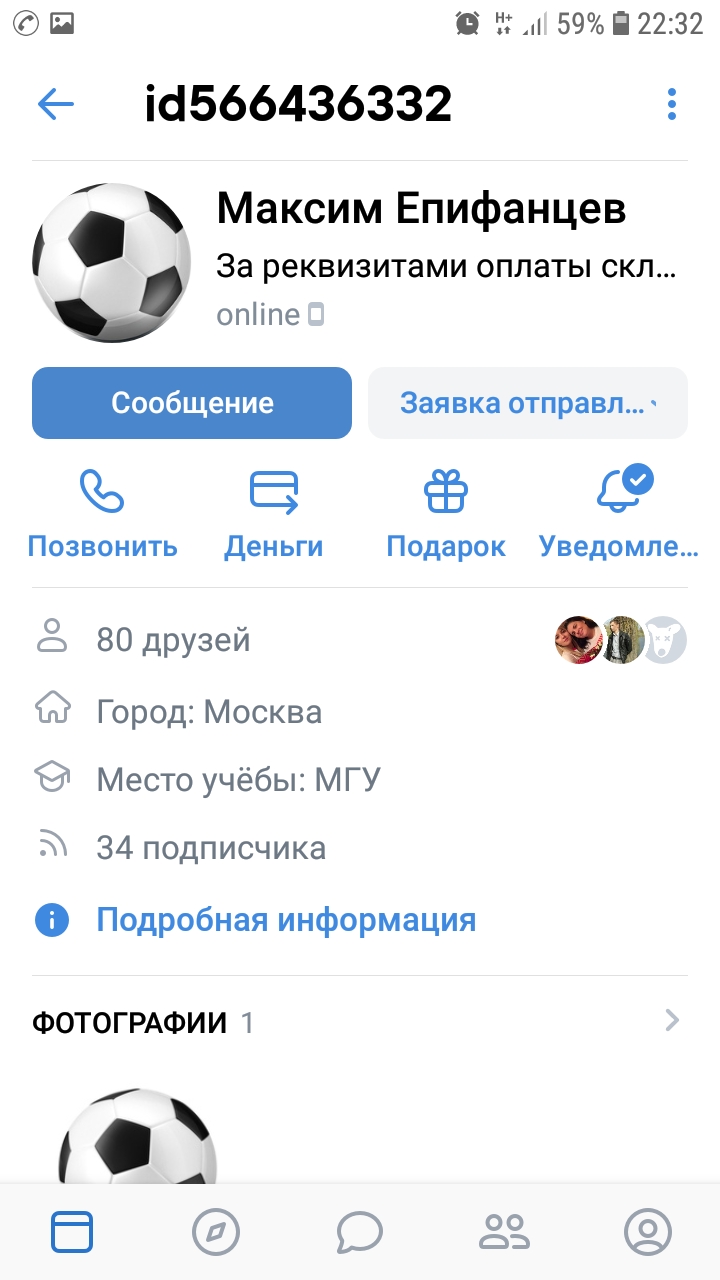Send a gift with Подарок
720x1280 pixels.
pos(446,516)
